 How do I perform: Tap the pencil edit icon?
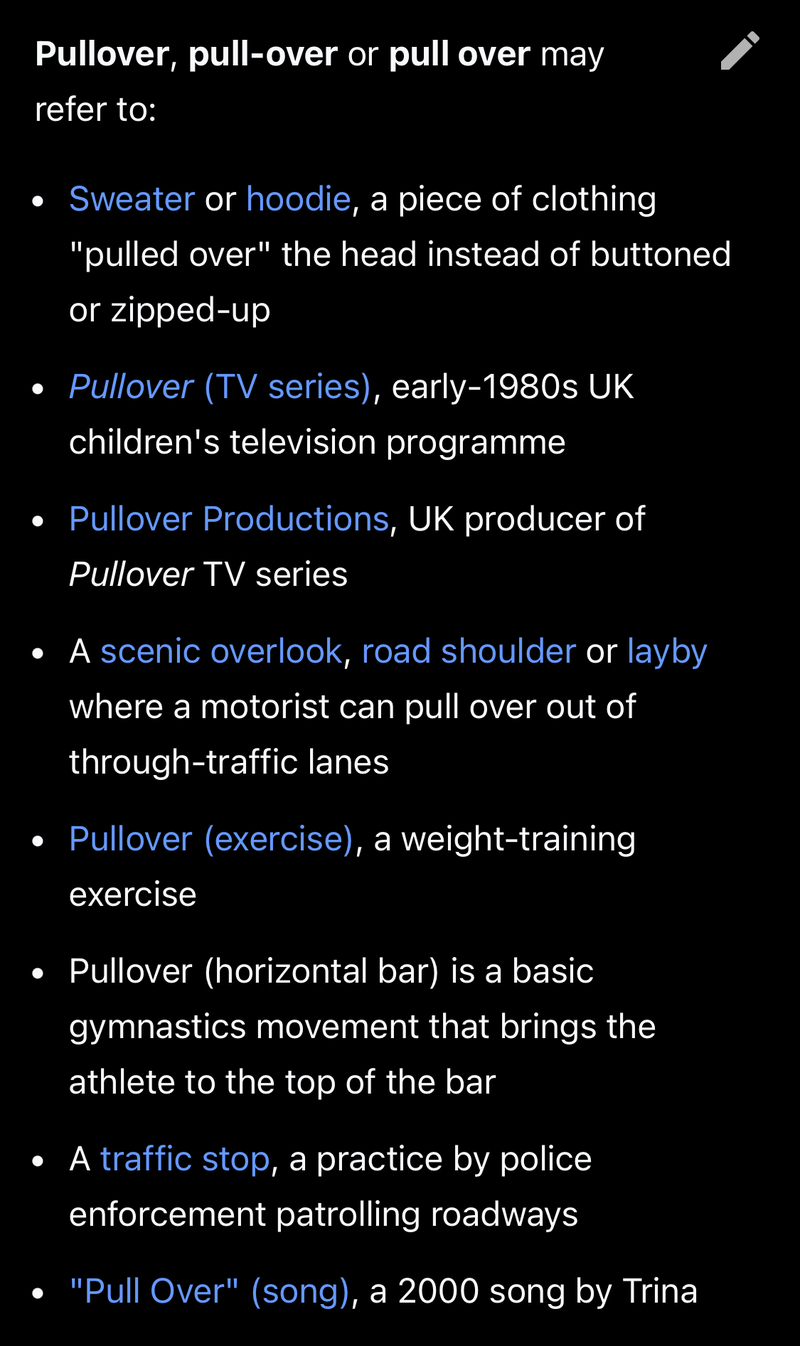pos(740,52)
